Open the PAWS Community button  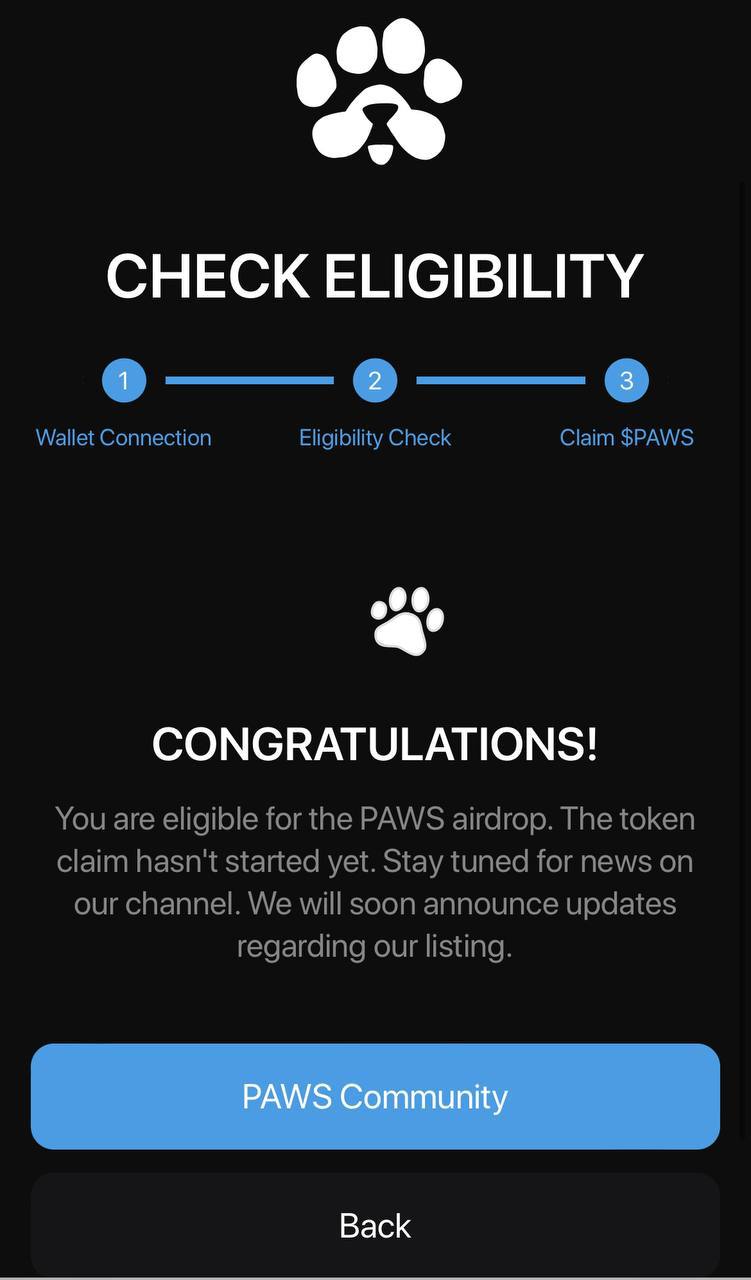tap(375, 1096)
